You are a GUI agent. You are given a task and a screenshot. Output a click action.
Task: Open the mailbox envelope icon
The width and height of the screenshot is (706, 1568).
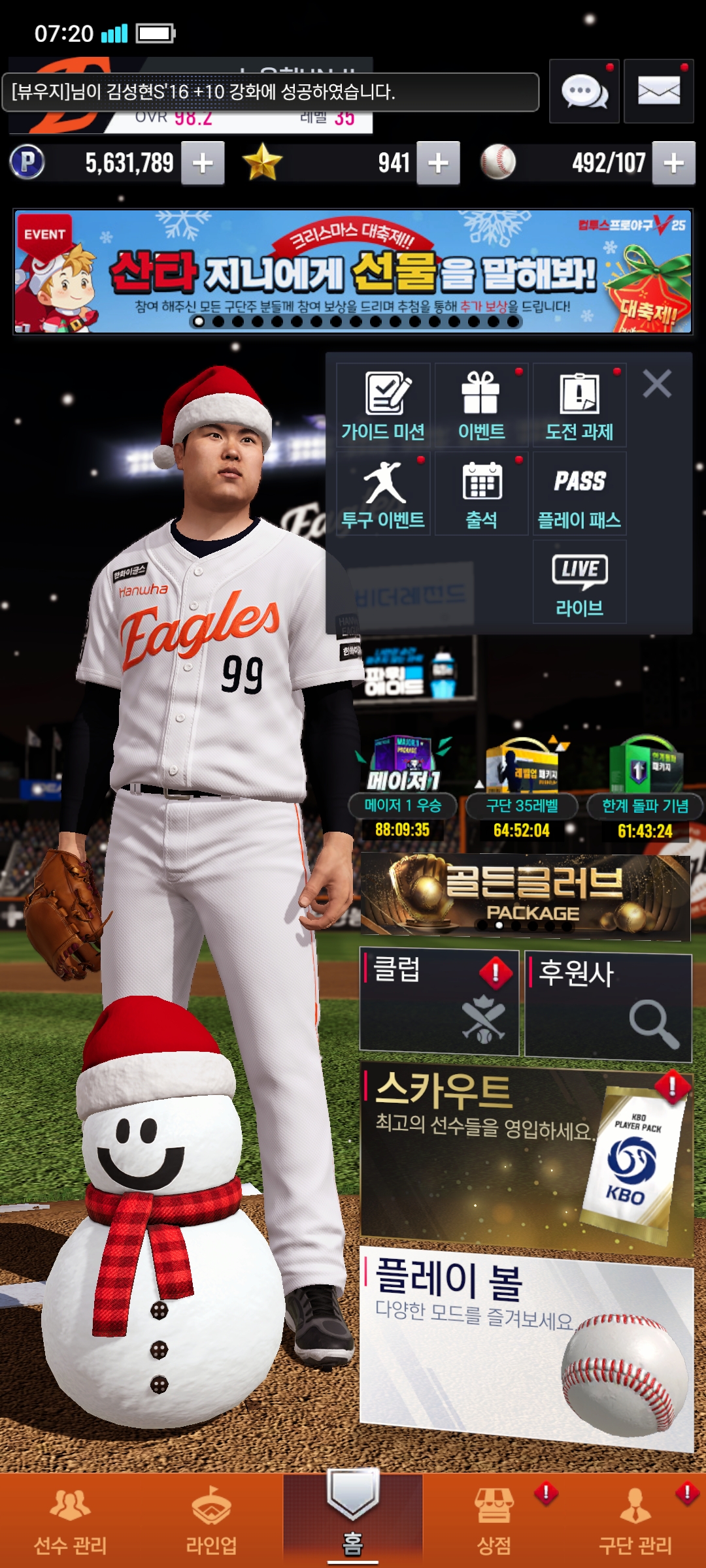(x=658, y=91)
